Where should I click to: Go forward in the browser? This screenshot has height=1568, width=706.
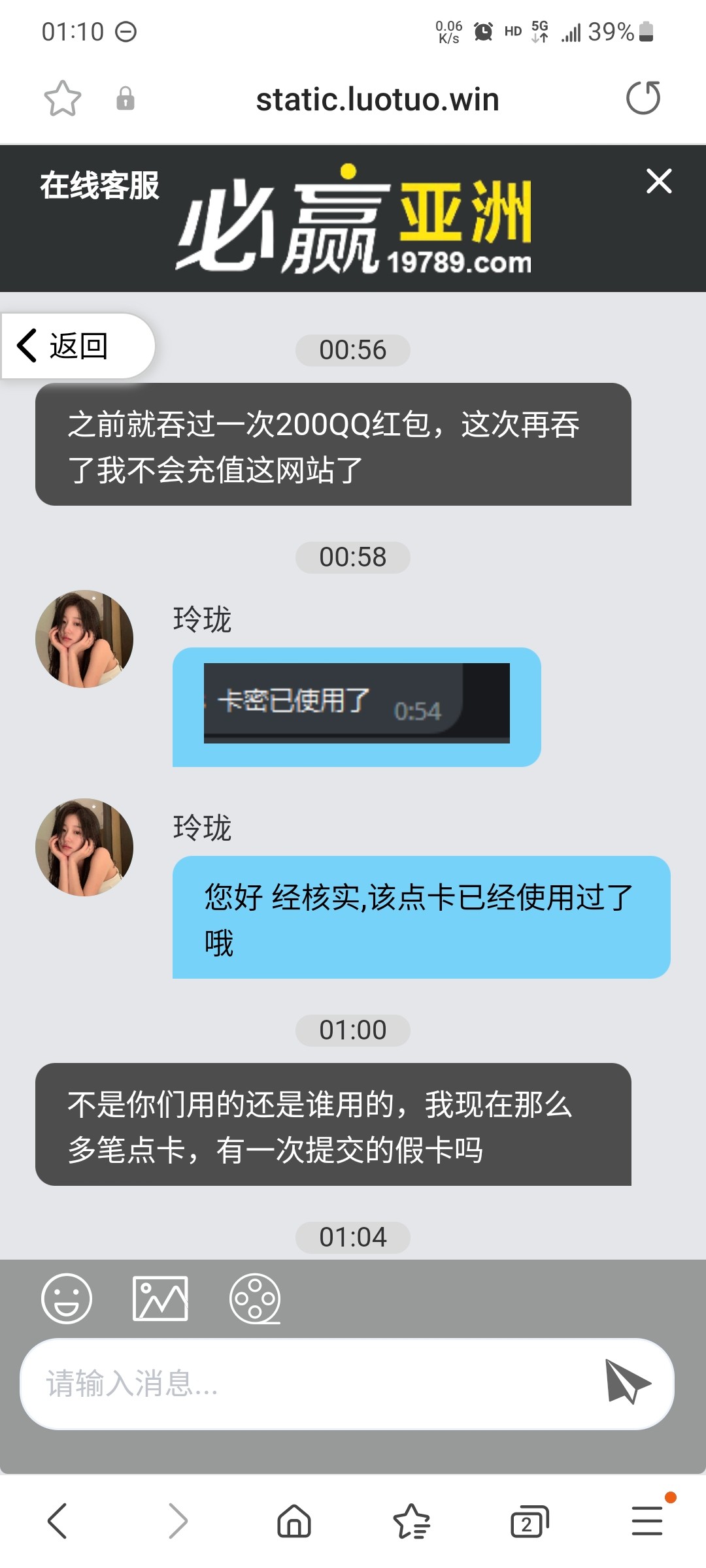coord(177,1521)
